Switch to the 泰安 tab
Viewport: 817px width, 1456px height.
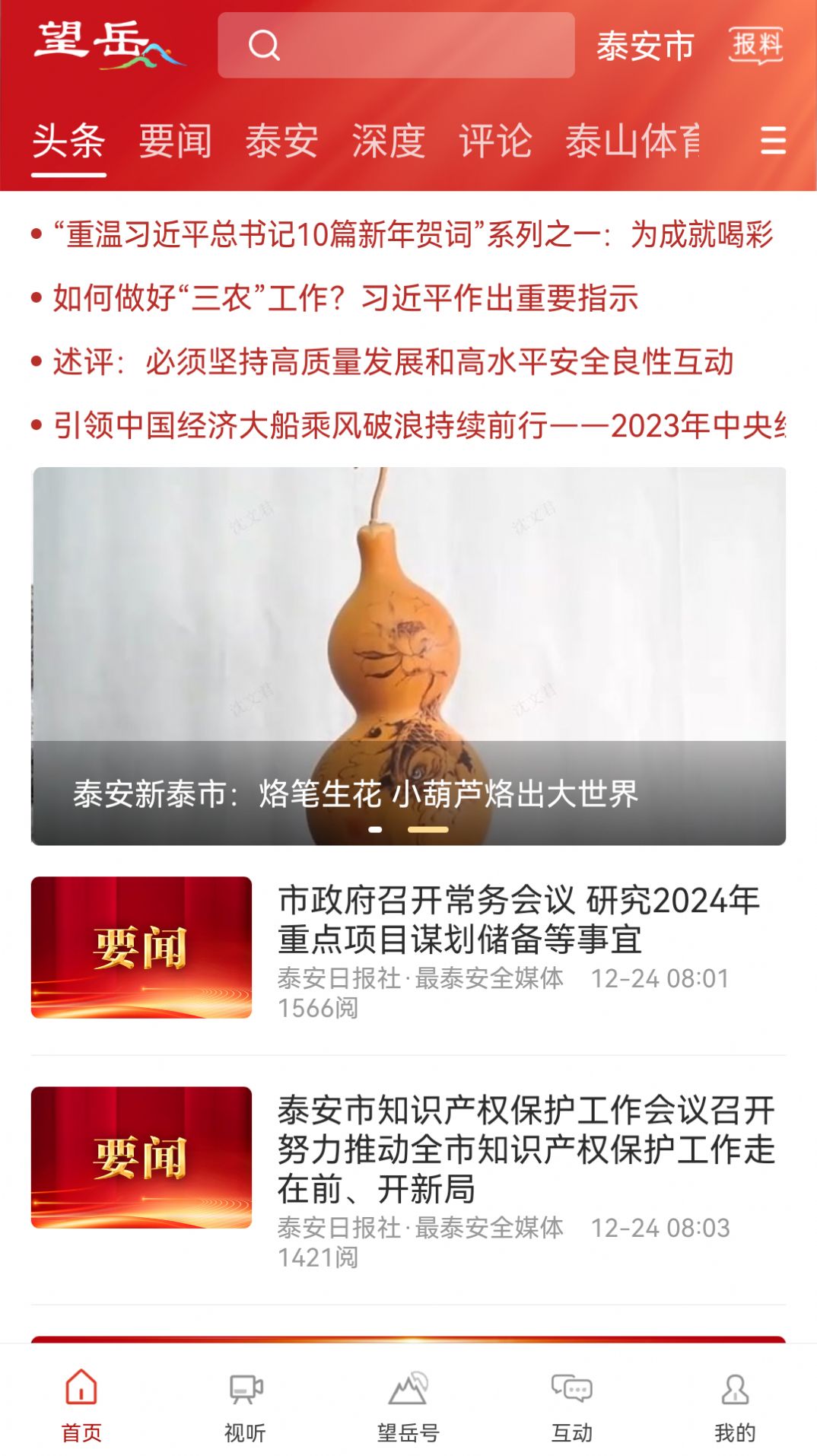(x=281, y=141)
